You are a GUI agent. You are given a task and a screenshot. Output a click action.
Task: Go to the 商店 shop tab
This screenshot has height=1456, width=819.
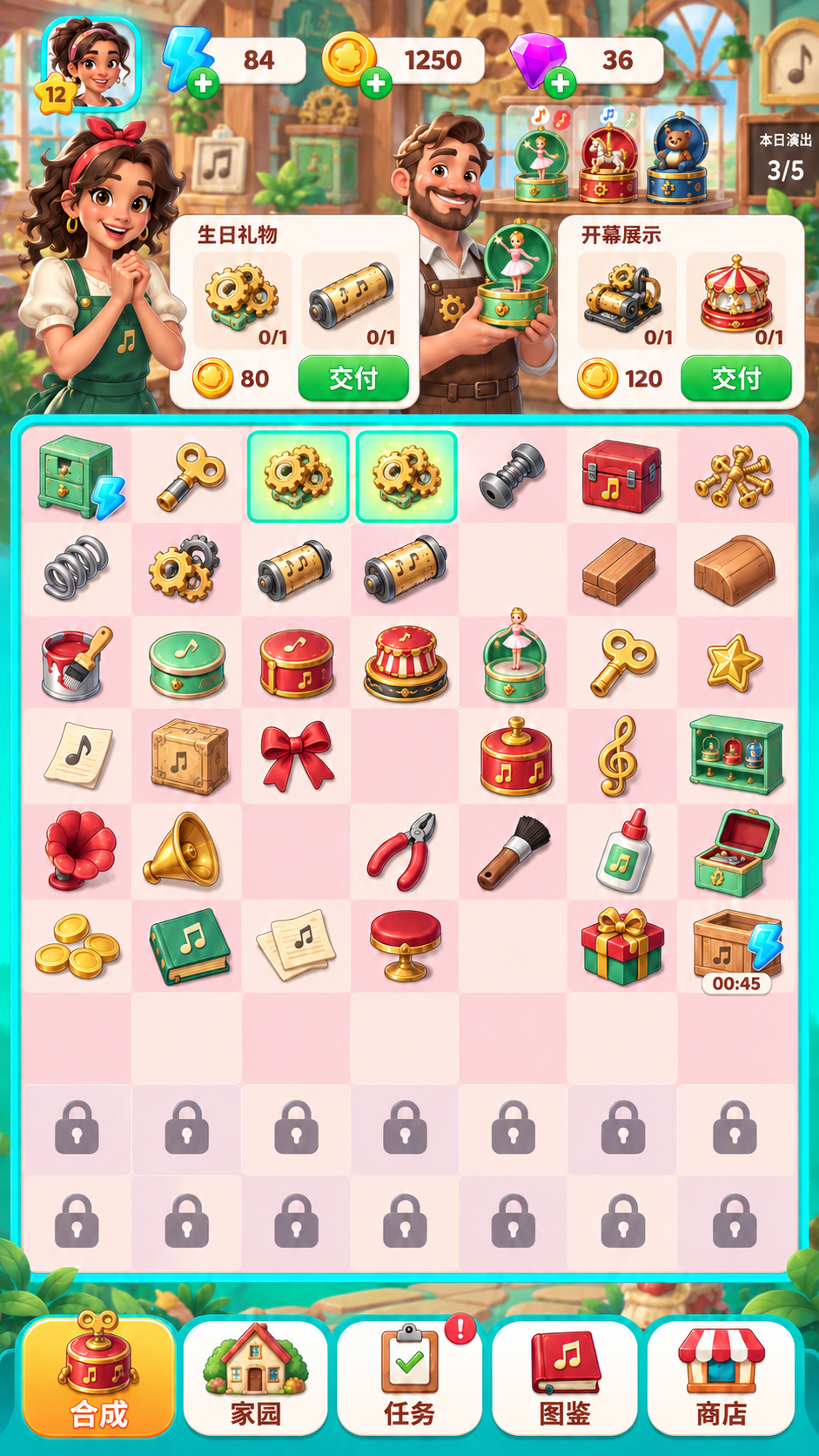click(x=721, y=1377)
